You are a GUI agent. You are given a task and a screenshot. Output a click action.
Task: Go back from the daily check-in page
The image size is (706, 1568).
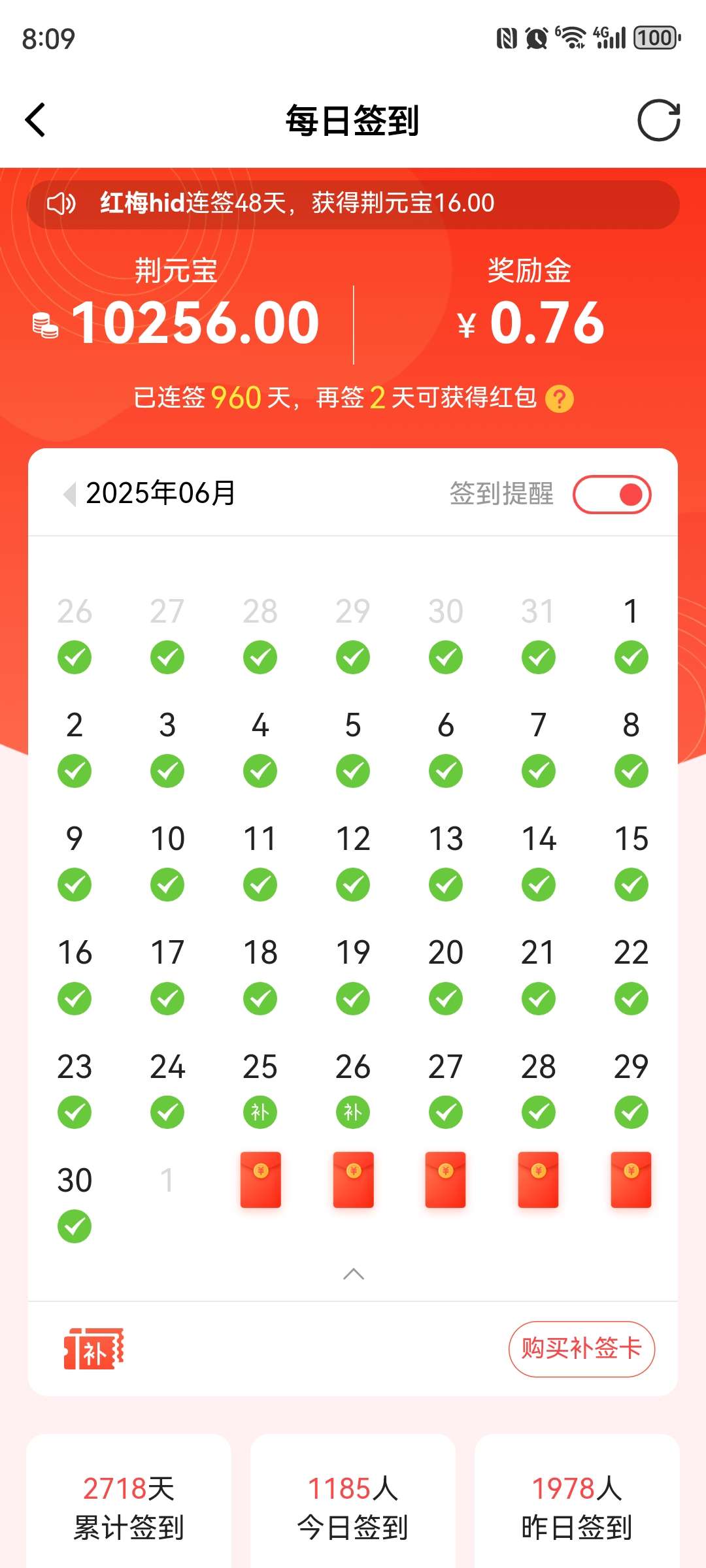coord(36,120)
